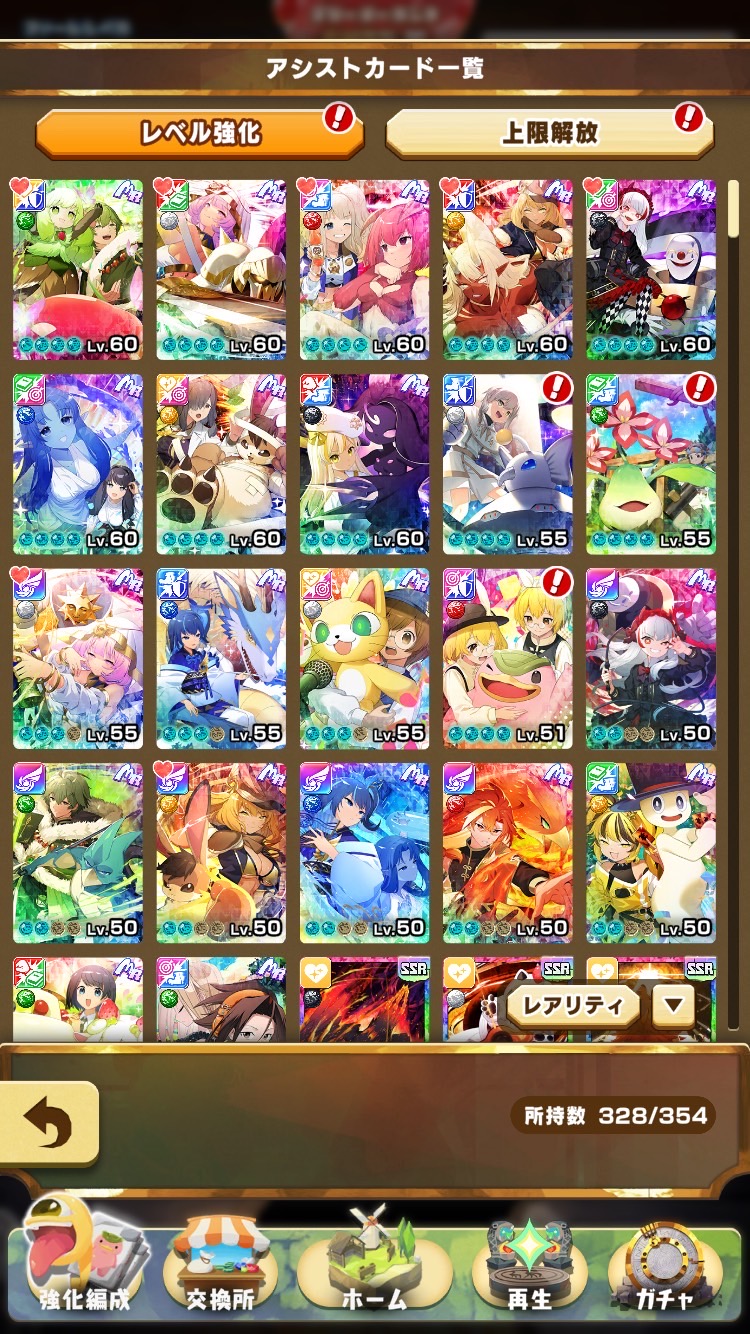The width and height of the screenshot is (750, 1334).
Task: Open the レアリティ sort selector
Action: 572,1005
